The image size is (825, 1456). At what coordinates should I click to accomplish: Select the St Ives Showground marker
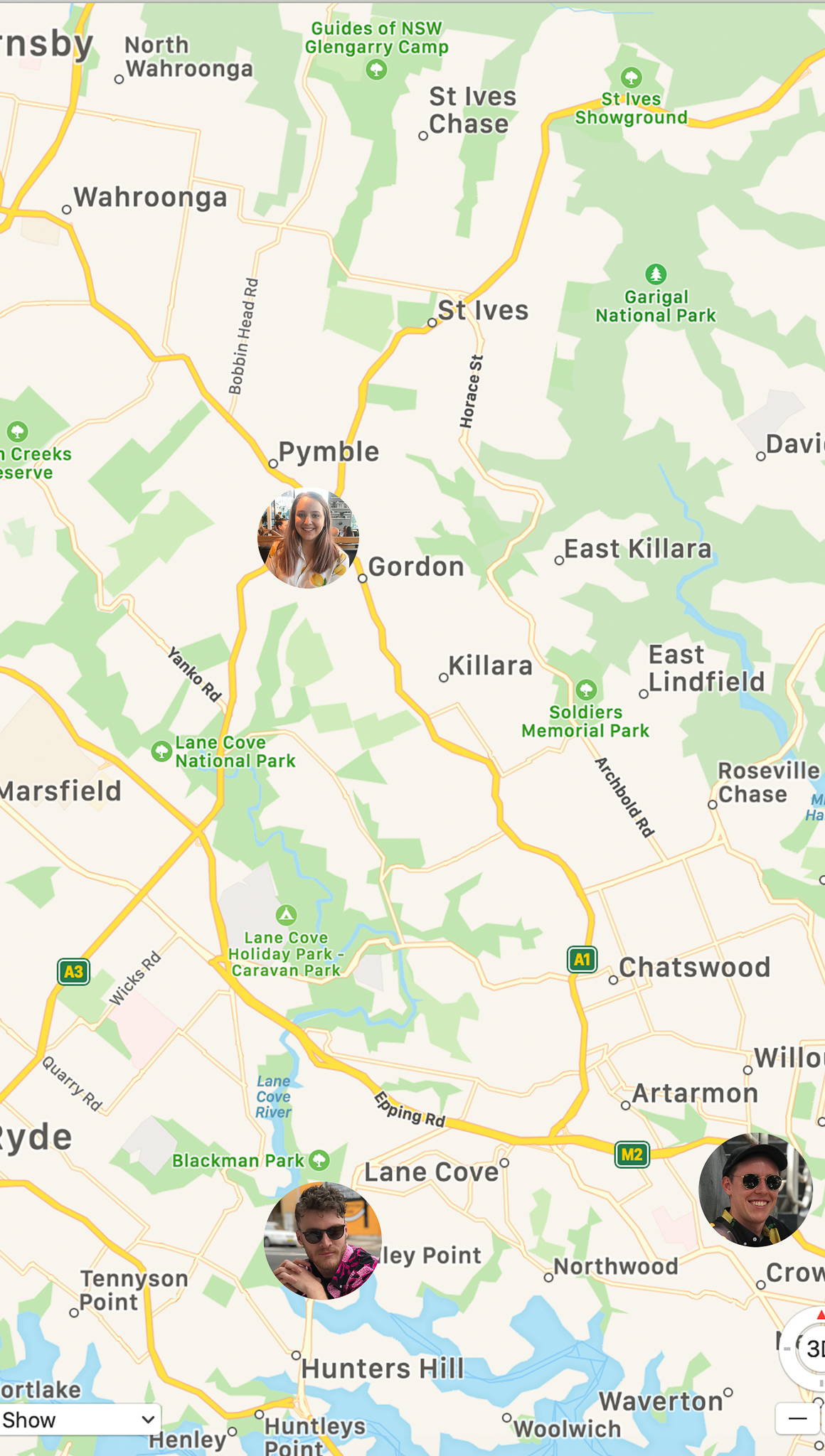click(x=632, y=77)
